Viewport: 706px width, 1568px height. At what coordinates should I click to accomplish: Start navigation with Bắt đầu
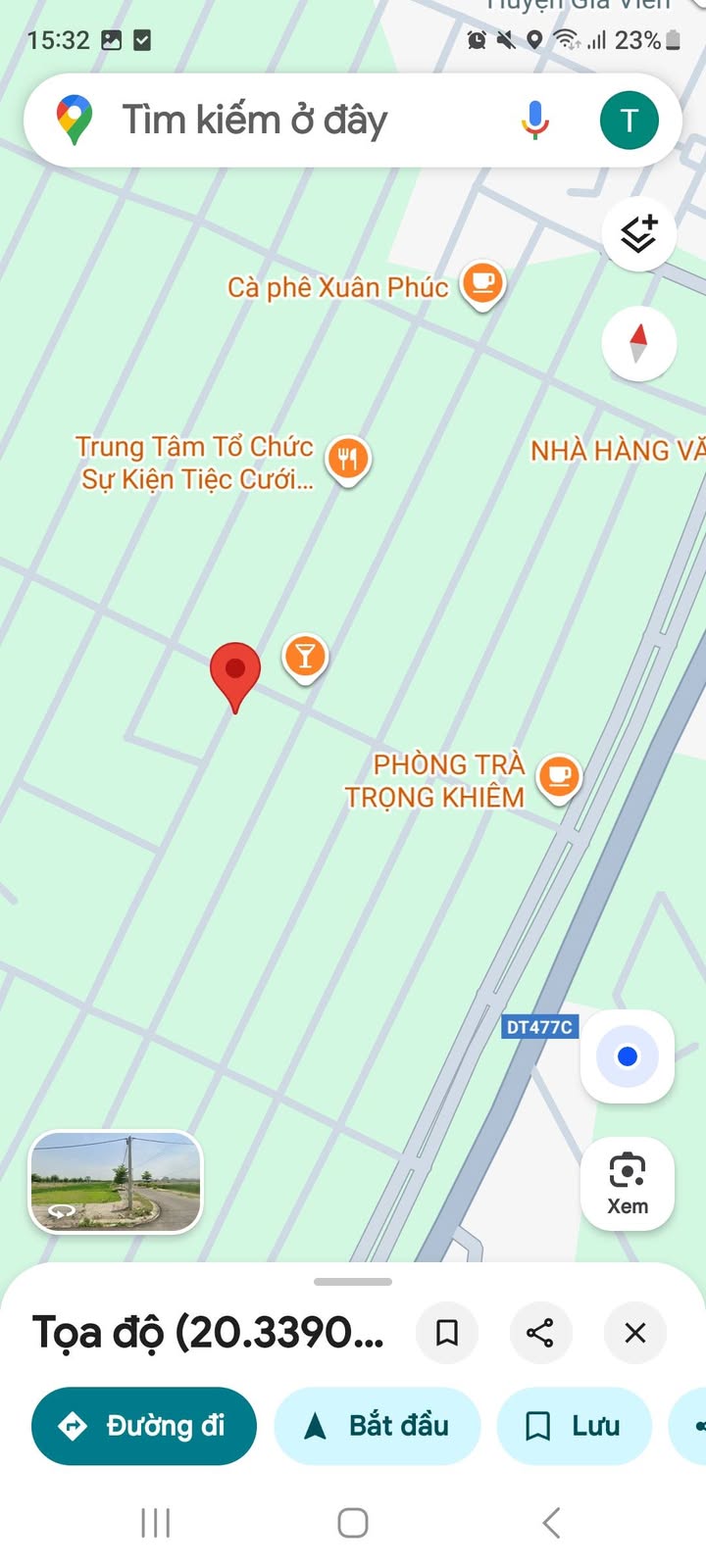[x=378, y=1426]
